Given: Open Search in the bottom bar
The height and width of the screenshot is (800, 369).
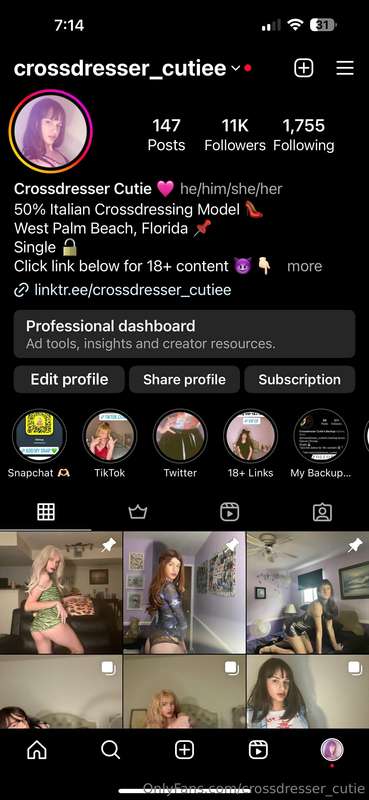Looking at the screenshot, I should 110,749.
